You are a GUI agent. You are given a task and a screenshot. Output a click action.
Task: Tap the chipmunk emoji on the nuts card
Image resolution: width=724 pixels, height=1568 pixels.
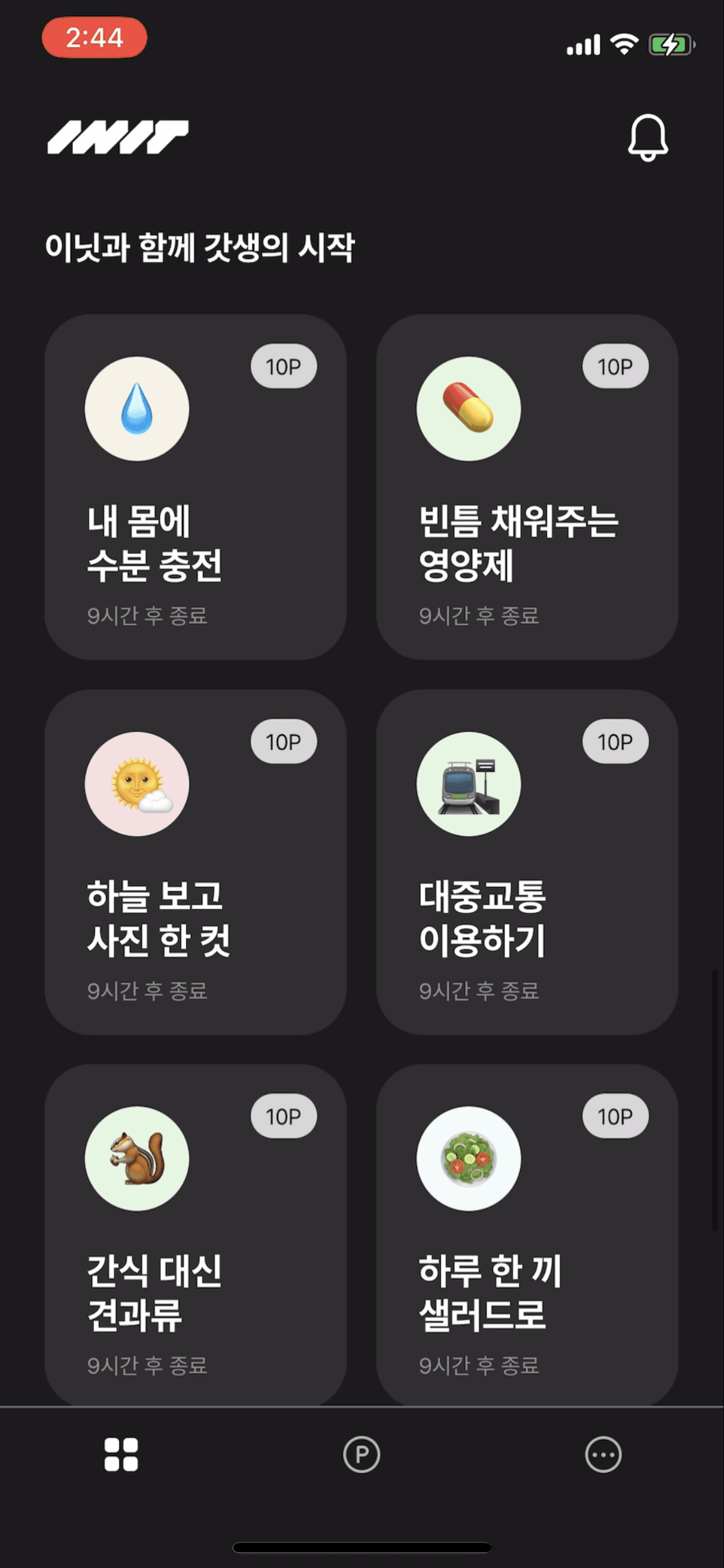tap(136, 1159)
